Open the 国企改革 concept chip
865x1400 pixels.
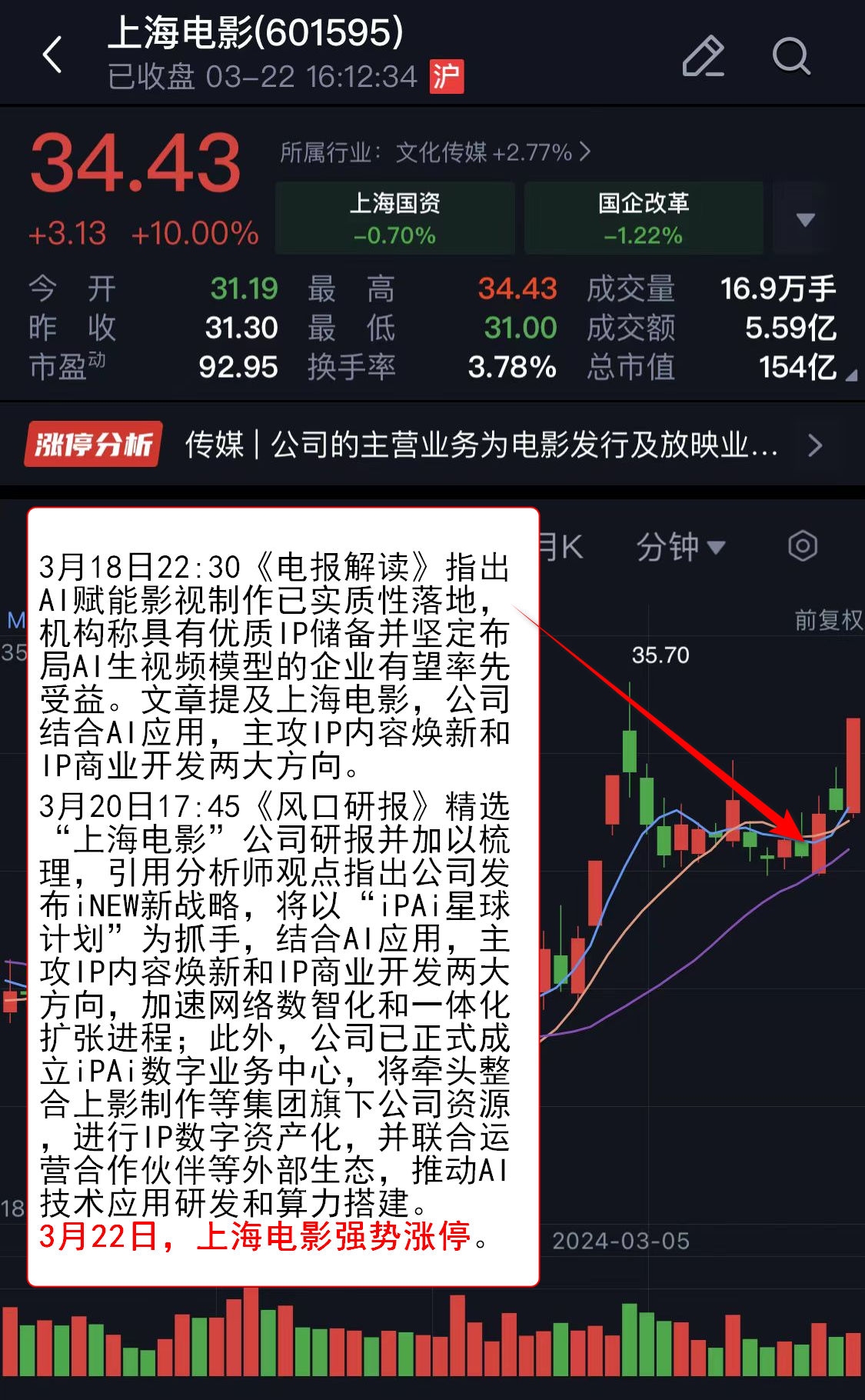tap(644, 218)
